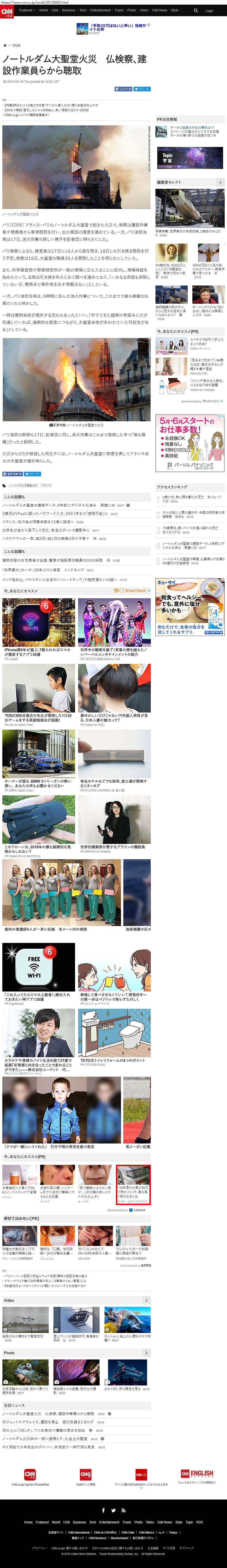Open the BMW 3 Series sponsored card
Screen dimensions: 227x1568
tap(39, 755)
